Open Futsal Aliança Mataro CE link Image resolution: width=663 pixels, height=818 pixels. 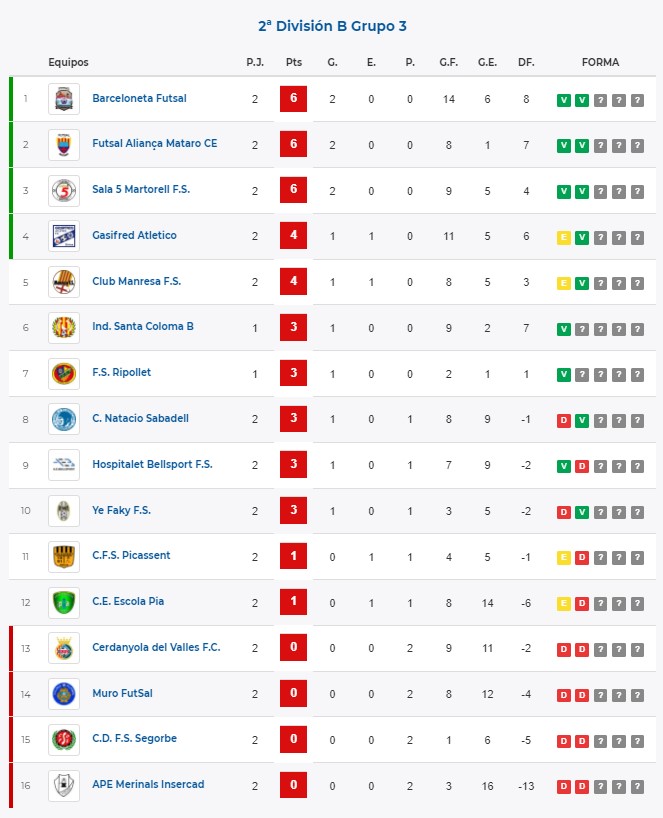154,143
